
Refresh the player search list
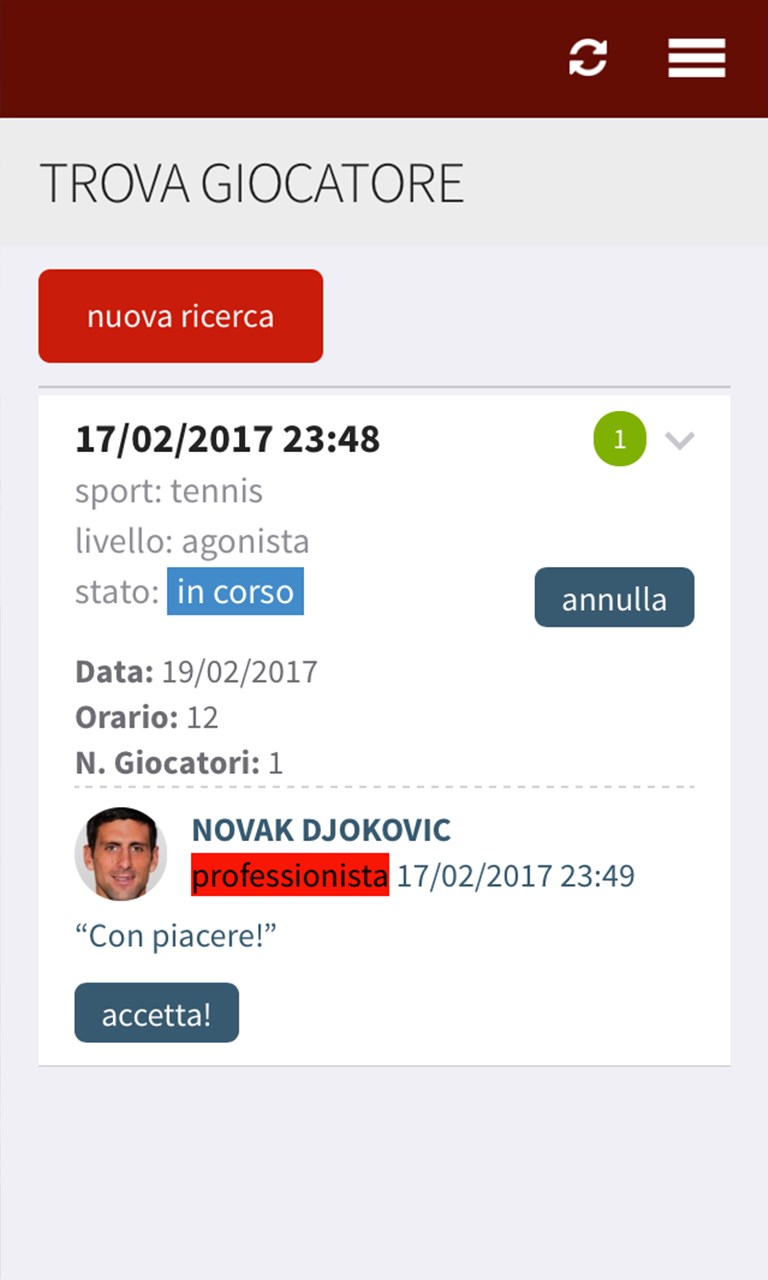588,57
